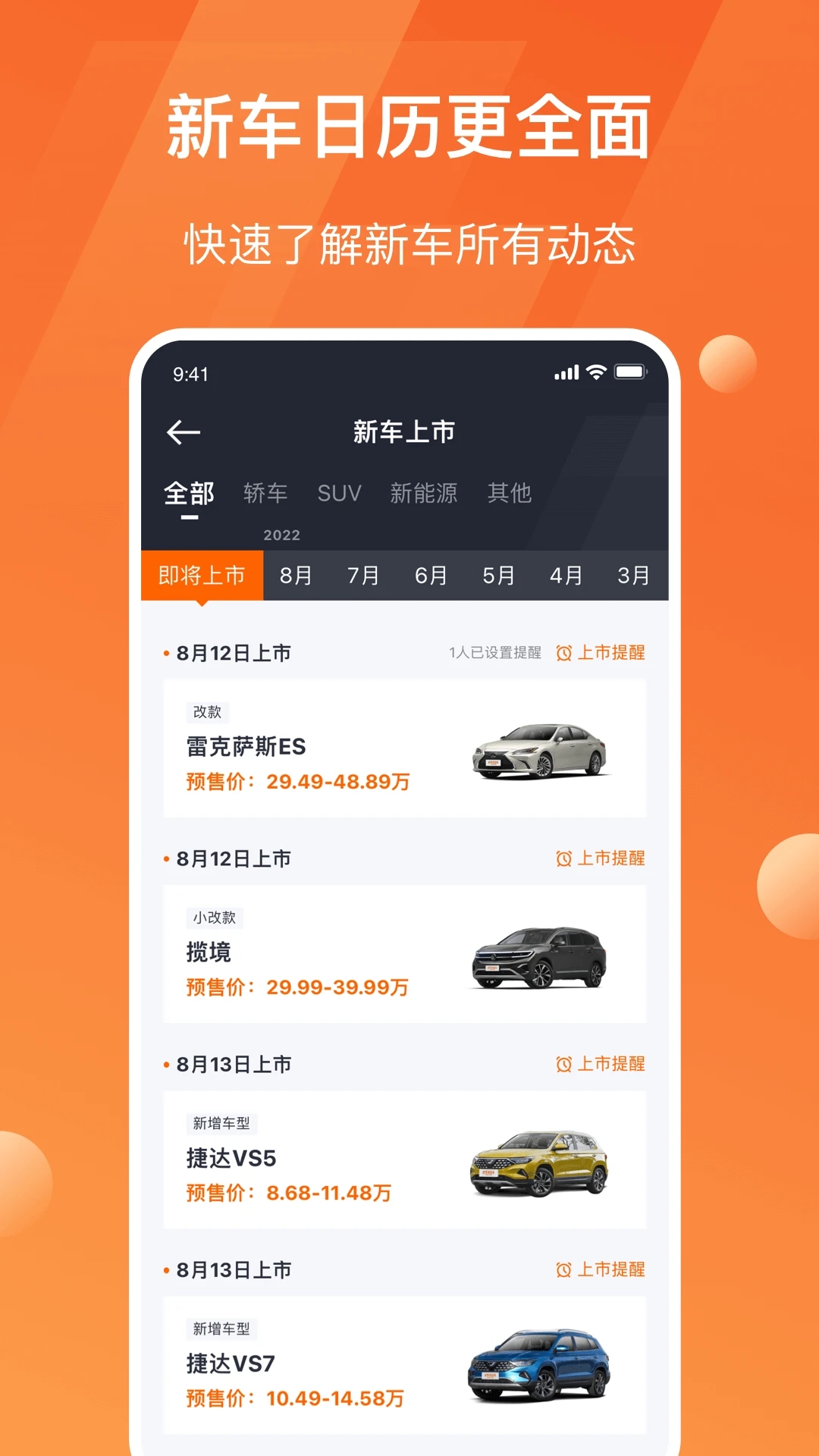Tap the alarm reminder icon for 捷达VS7

point(563,1269)
